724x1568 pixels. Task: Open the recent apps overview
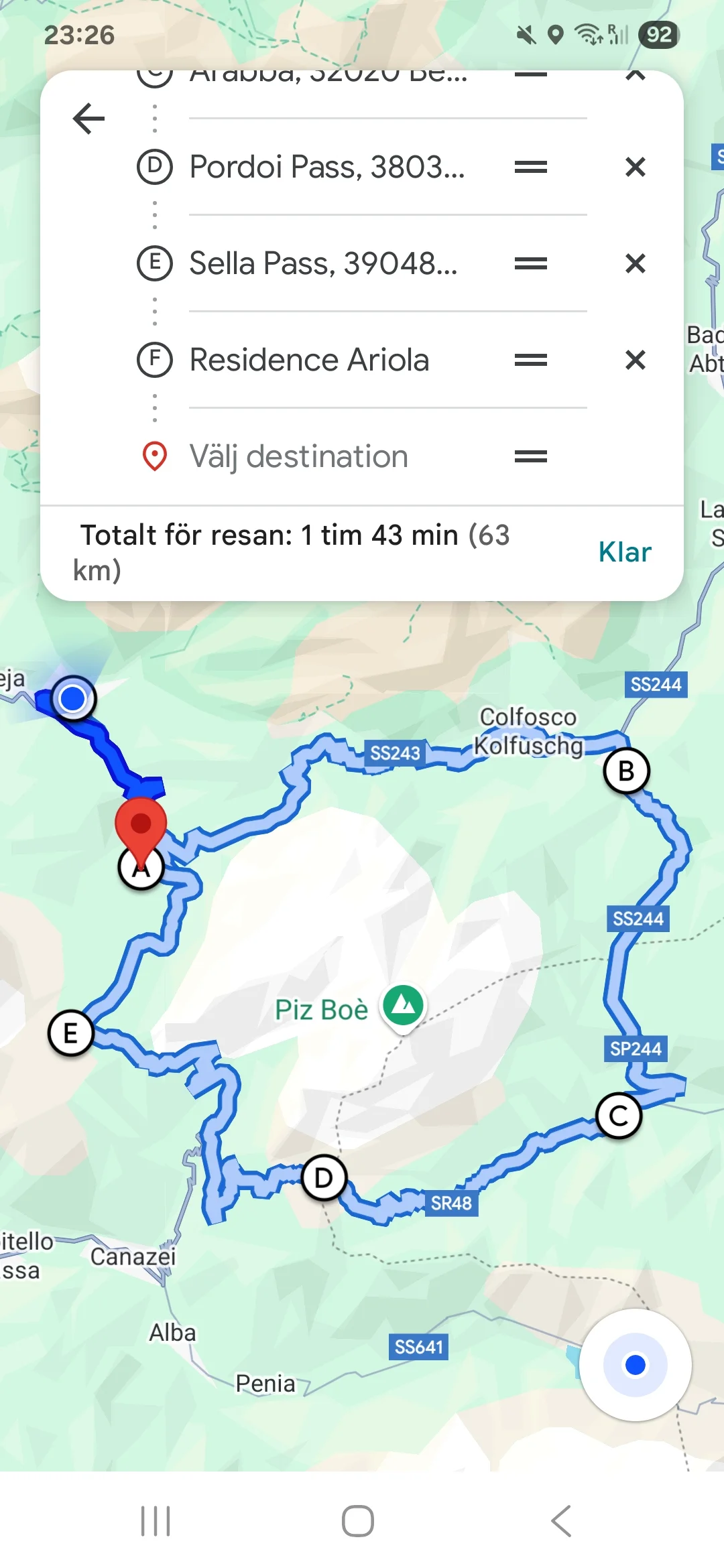[156, 1521]
